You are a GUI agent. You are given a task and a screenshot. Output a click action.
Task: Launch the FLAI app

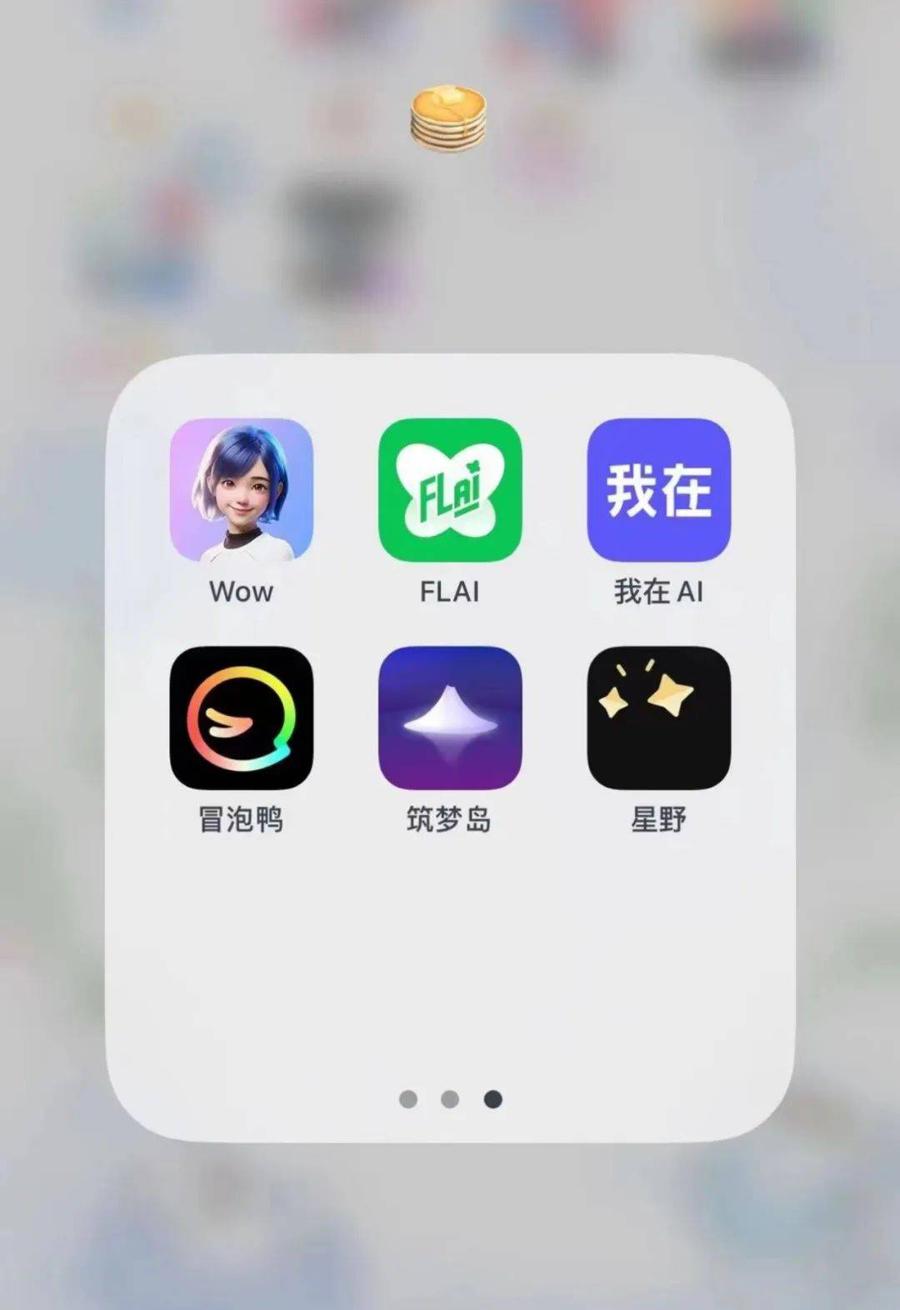450,490
